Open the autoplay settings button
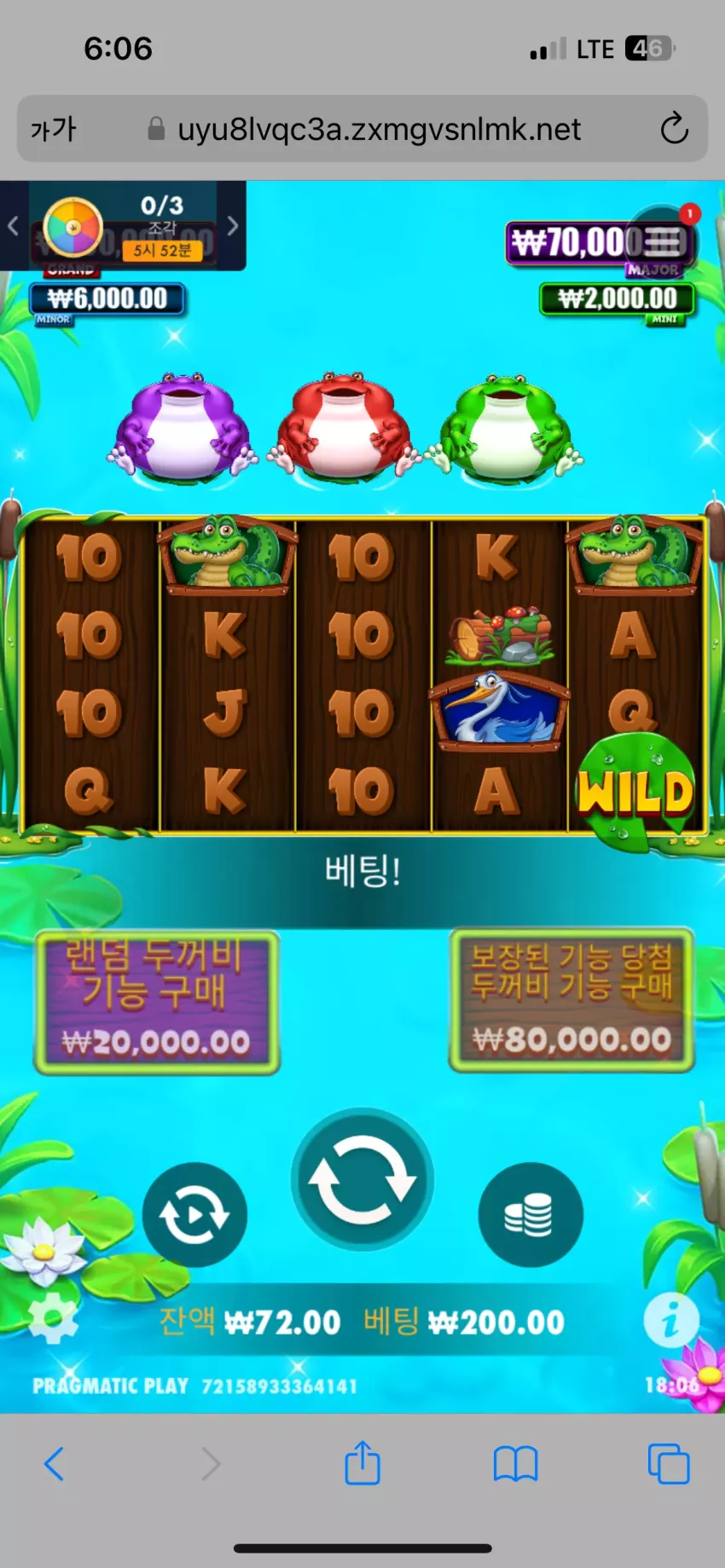725x1568 pixels. coord(194,1214)
